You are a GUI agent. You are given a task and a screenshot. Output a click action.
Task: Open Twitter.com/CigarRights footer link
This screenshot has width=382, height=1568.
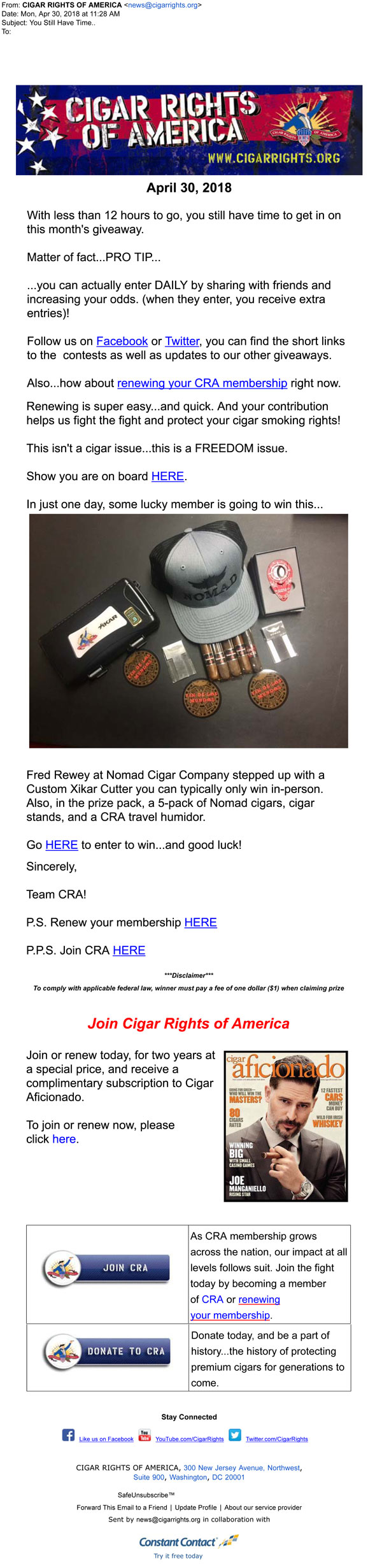[x=276, y=1439]
